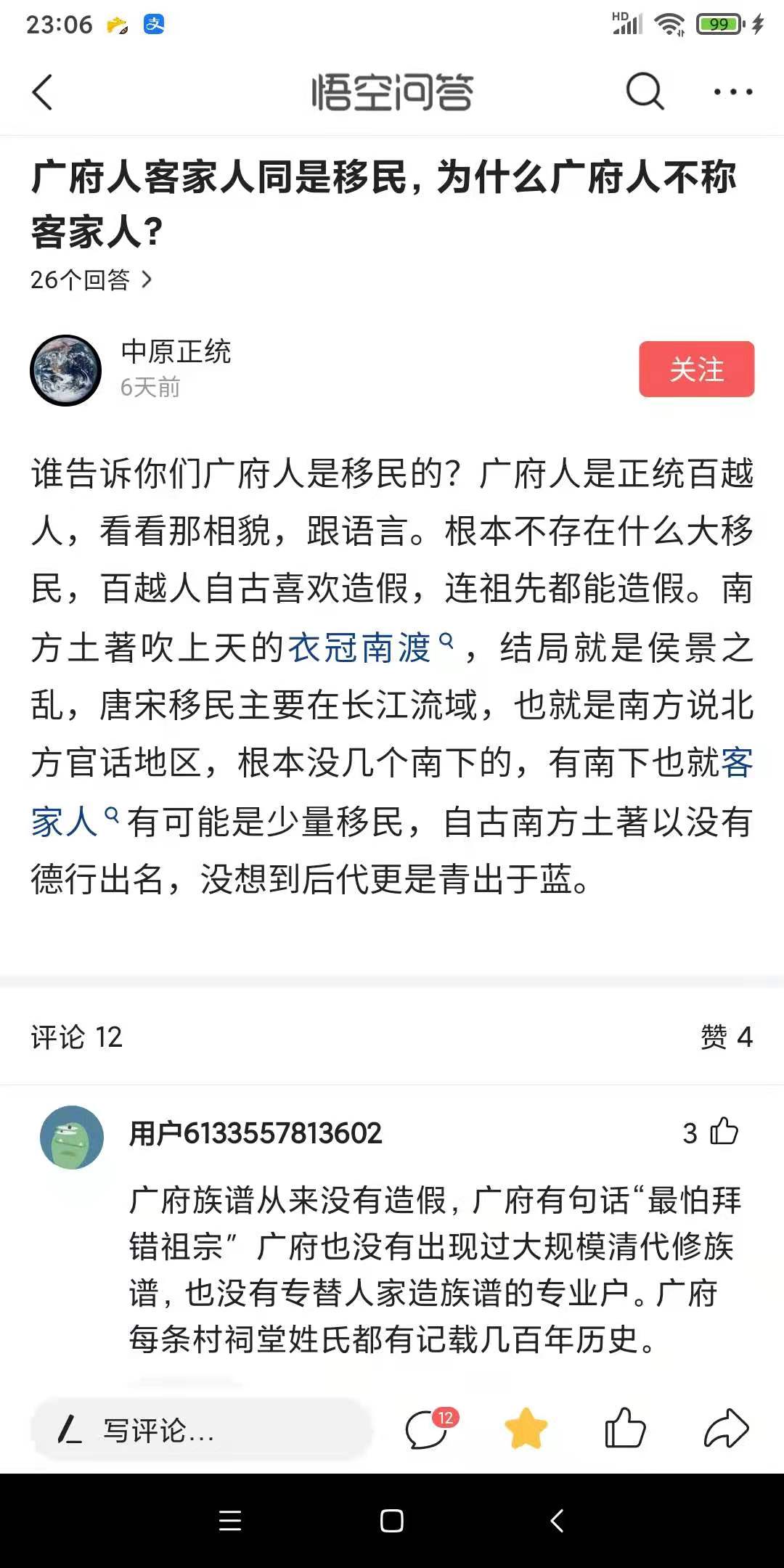View avatar of 用户6133557813602
Image resolution: width=784 pixels, height=1568 pixels.
(x=72, y=1138)
